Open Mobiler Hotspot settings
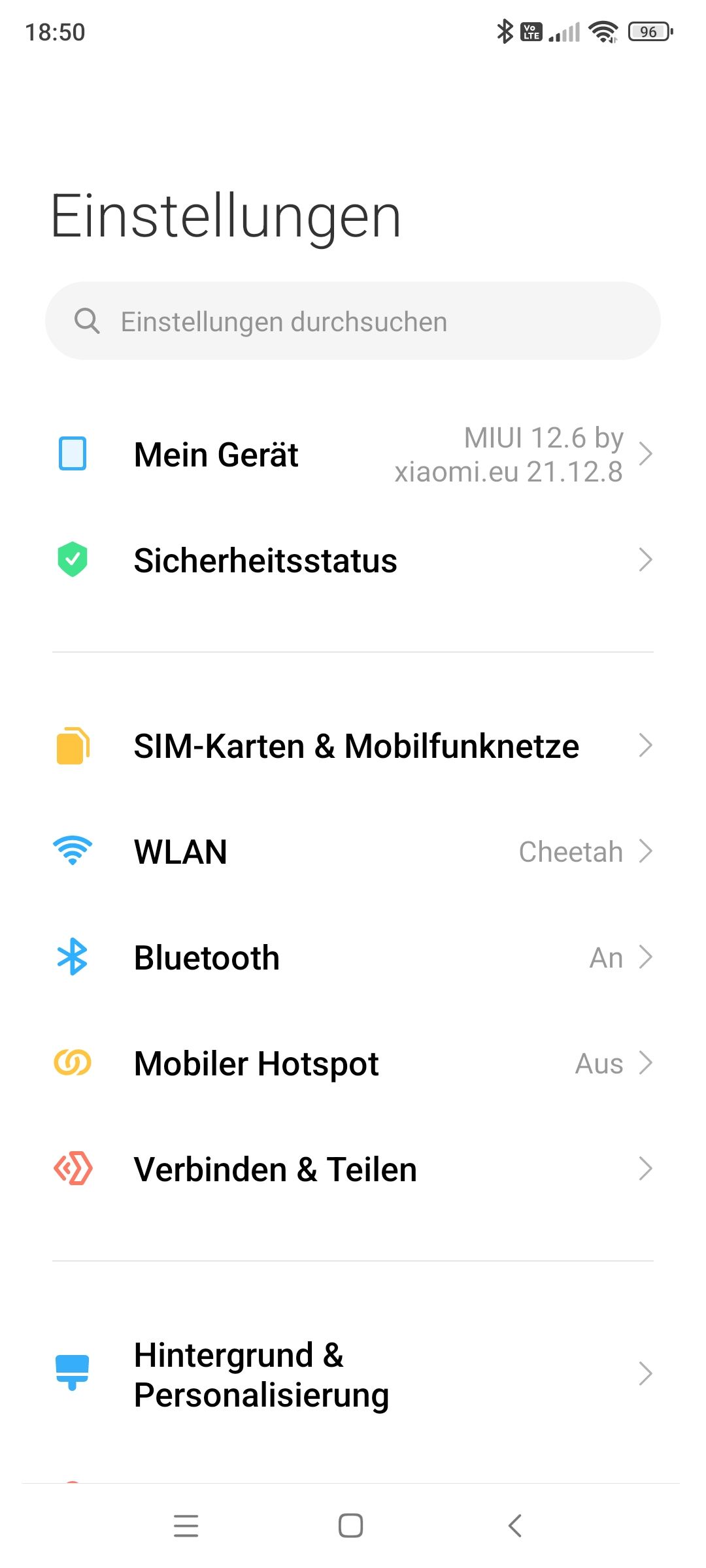 click(353, 1063)
